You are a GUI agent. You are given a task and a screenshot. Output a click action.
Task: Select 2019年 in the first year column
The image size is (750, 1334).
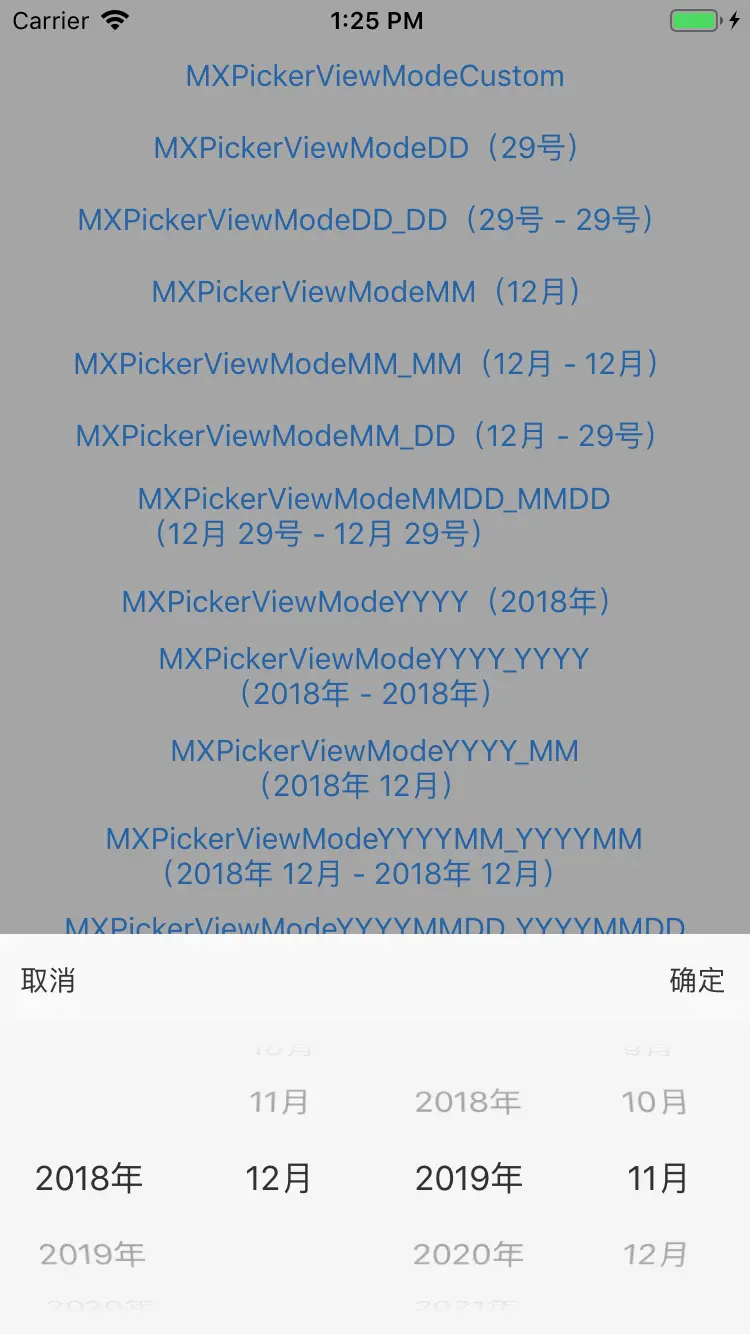click(x=92, y=1254)
